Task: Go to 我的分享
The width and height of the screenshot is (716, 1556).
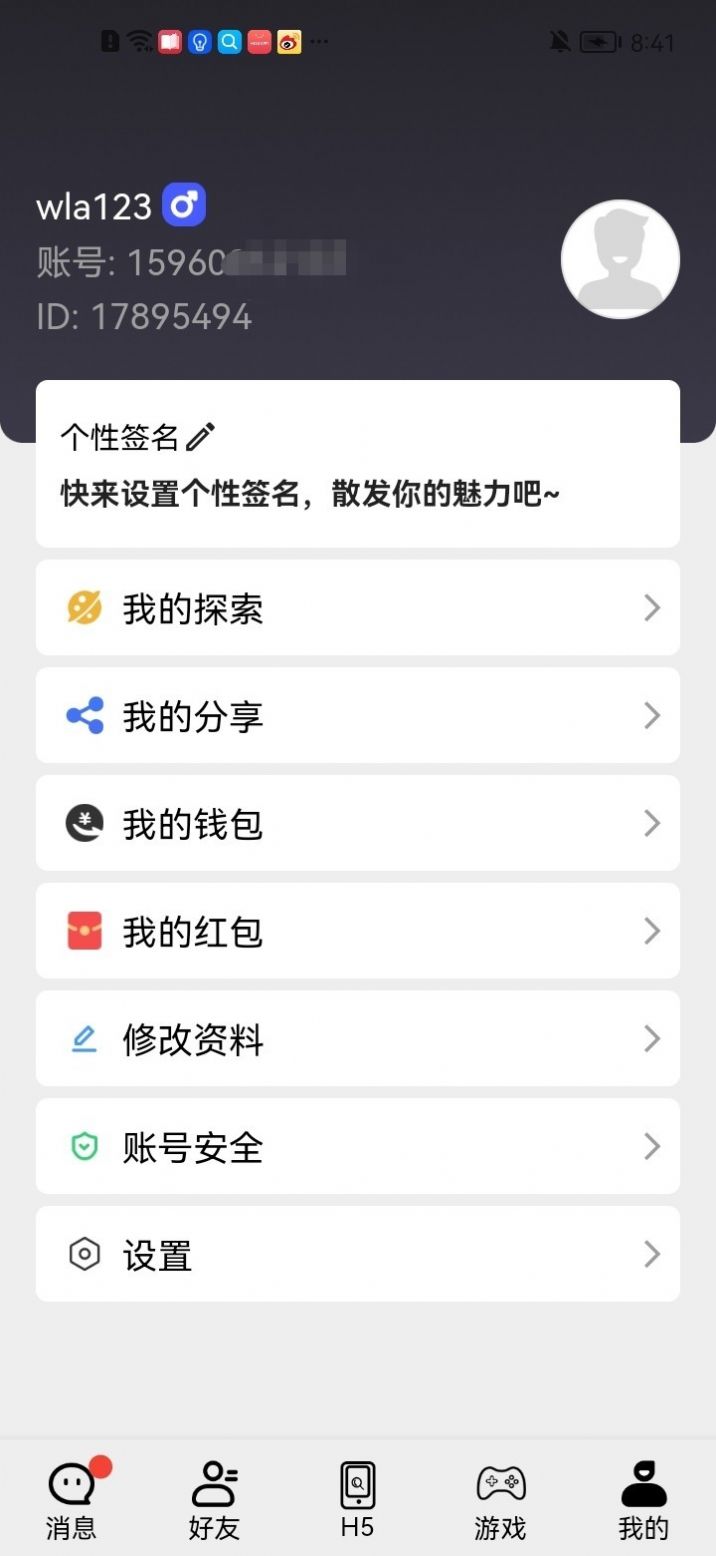Action: [x=357, y=716]
